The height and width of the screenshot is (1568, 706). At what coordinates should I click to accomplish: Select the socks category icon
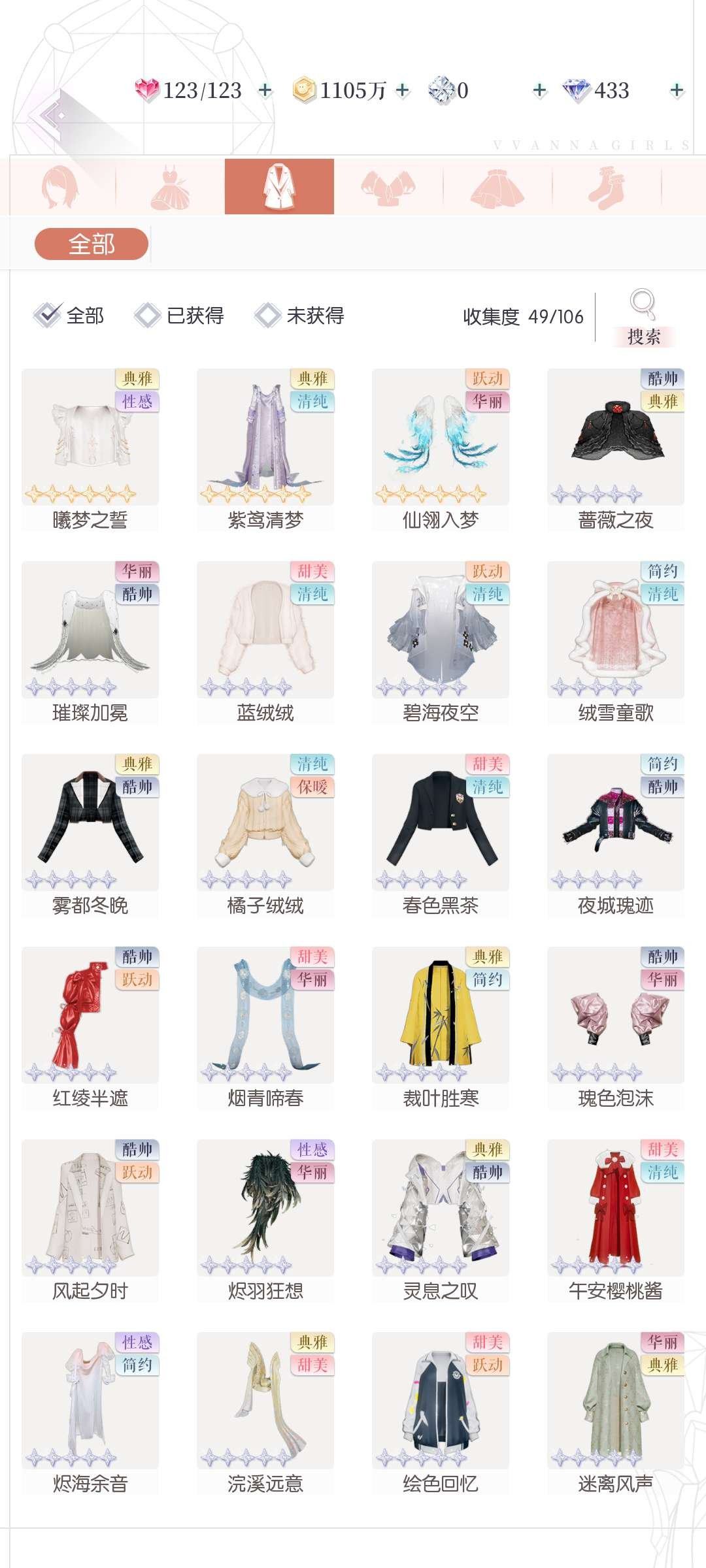607,184
